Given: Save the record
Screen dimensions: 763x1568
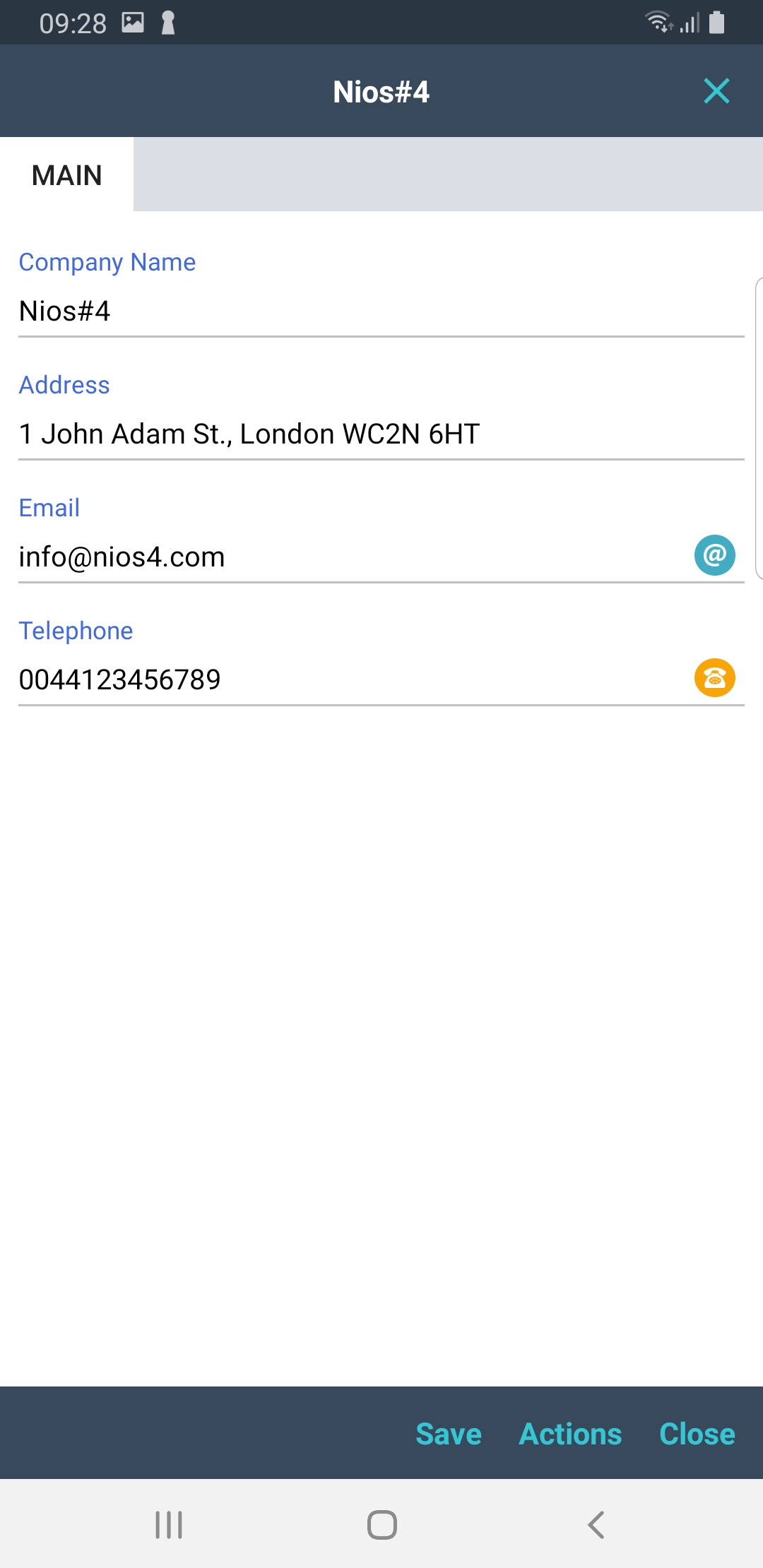Looking at the screenshot, I should 449,1434.
